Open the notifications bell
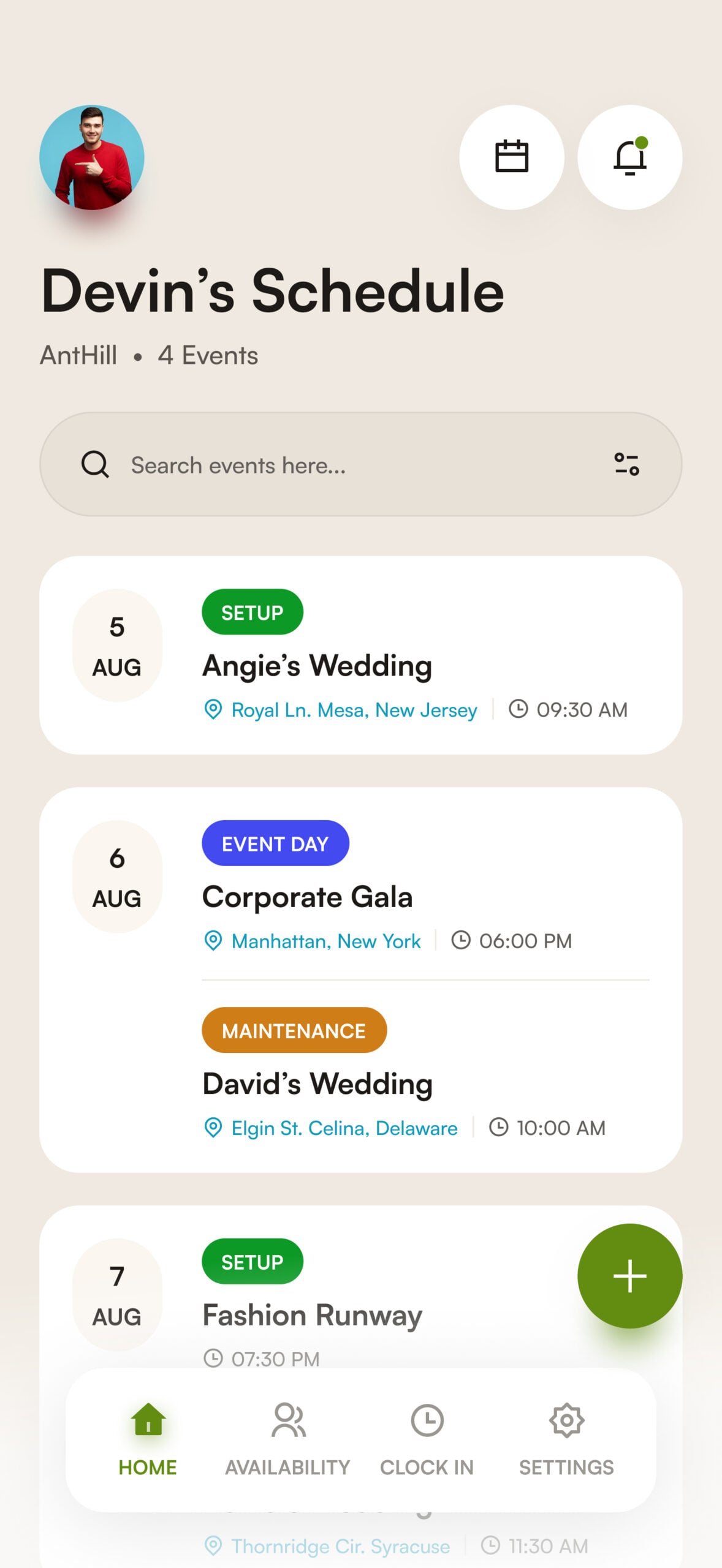 [629, 157]
